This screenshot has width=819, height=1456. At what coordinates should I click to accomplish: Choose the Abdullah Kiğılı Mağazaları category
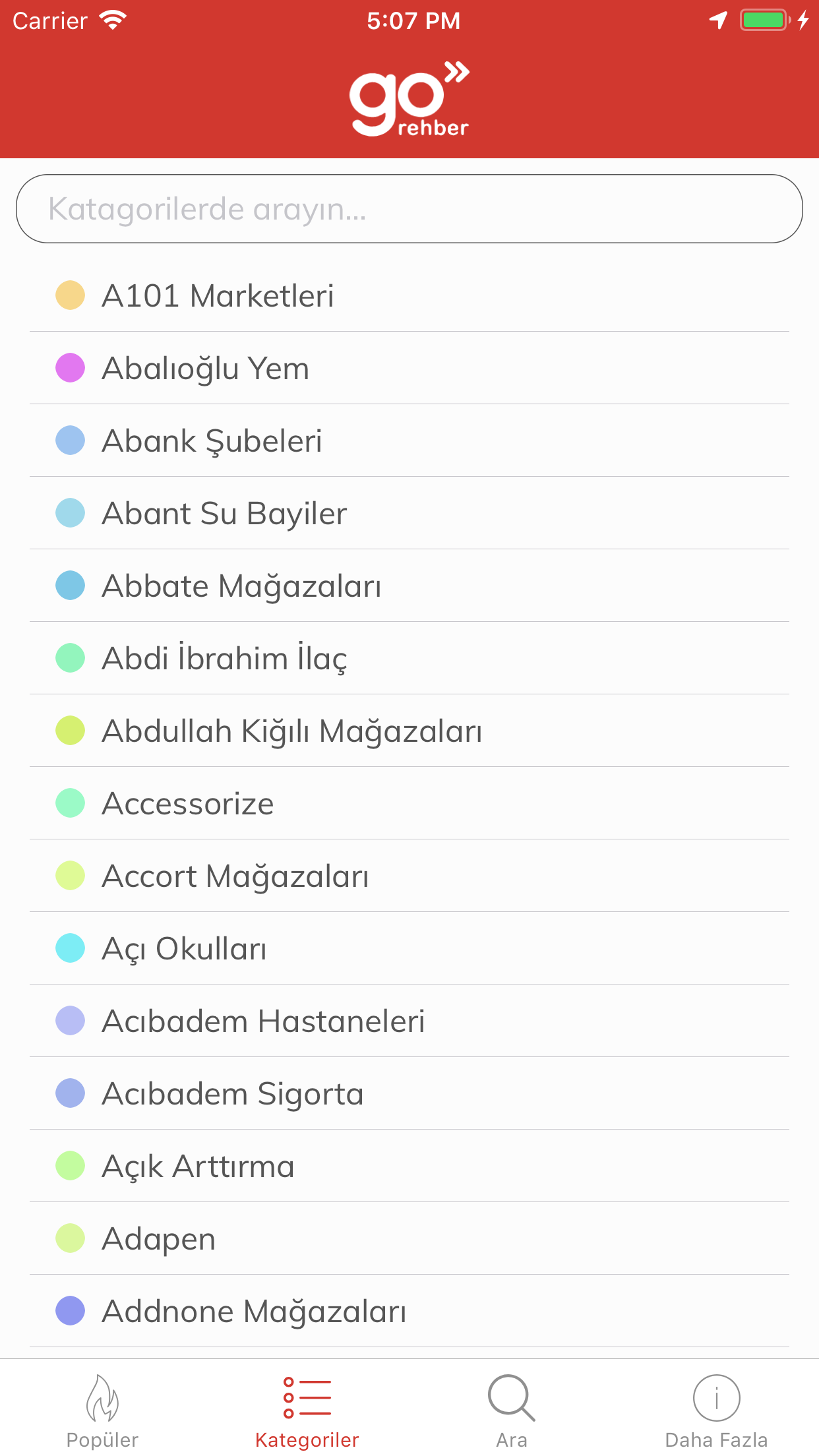tap(291, 730)
